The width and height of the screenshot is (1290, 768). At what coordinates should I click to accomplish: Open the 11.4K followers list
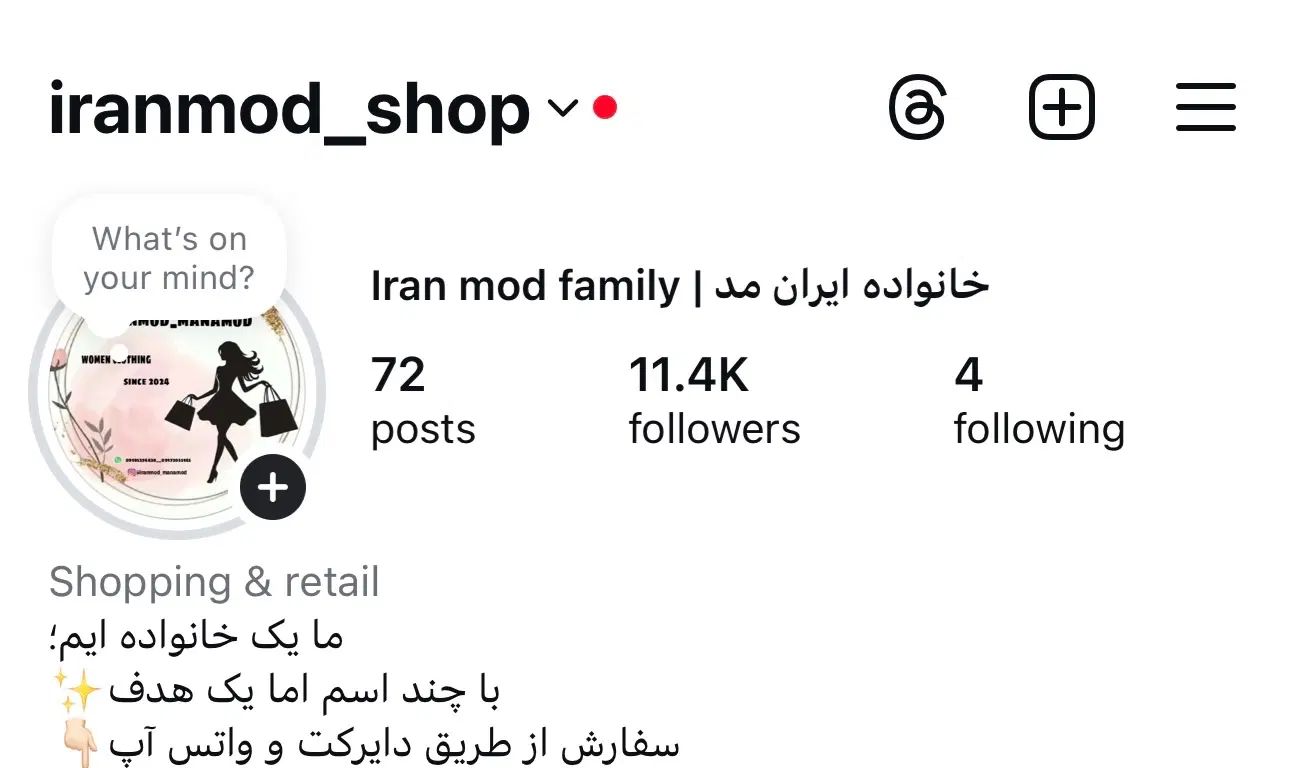click(x=713, y=401)
